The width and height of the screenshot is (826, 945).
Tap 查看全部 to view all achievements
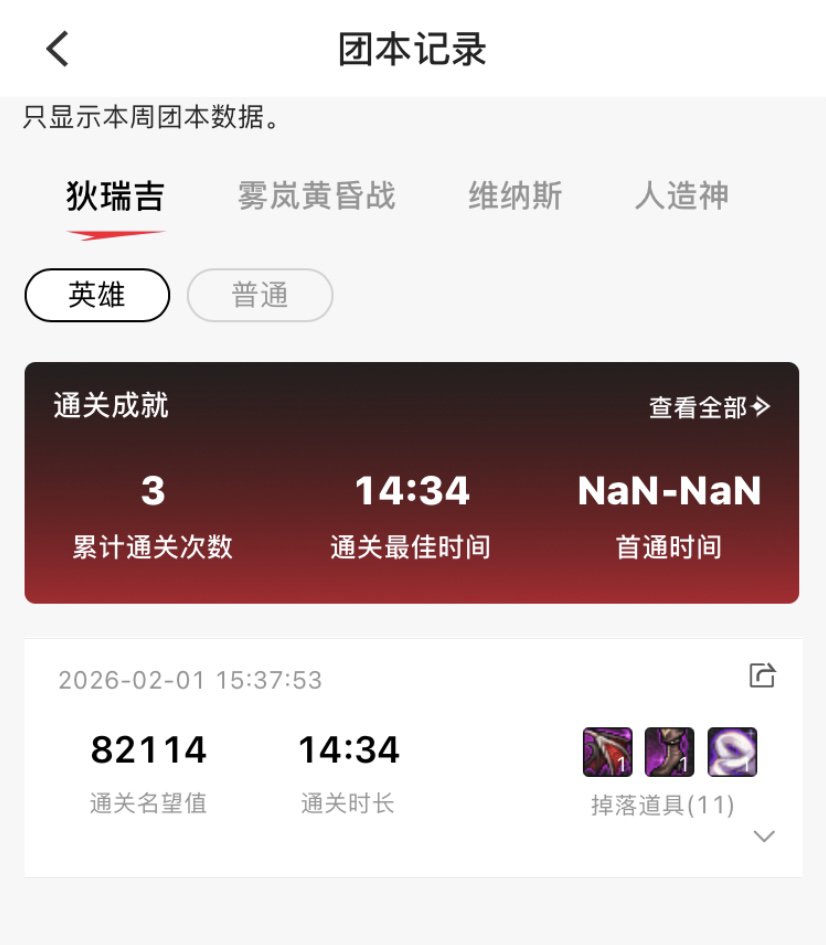[x=709, y=407]
